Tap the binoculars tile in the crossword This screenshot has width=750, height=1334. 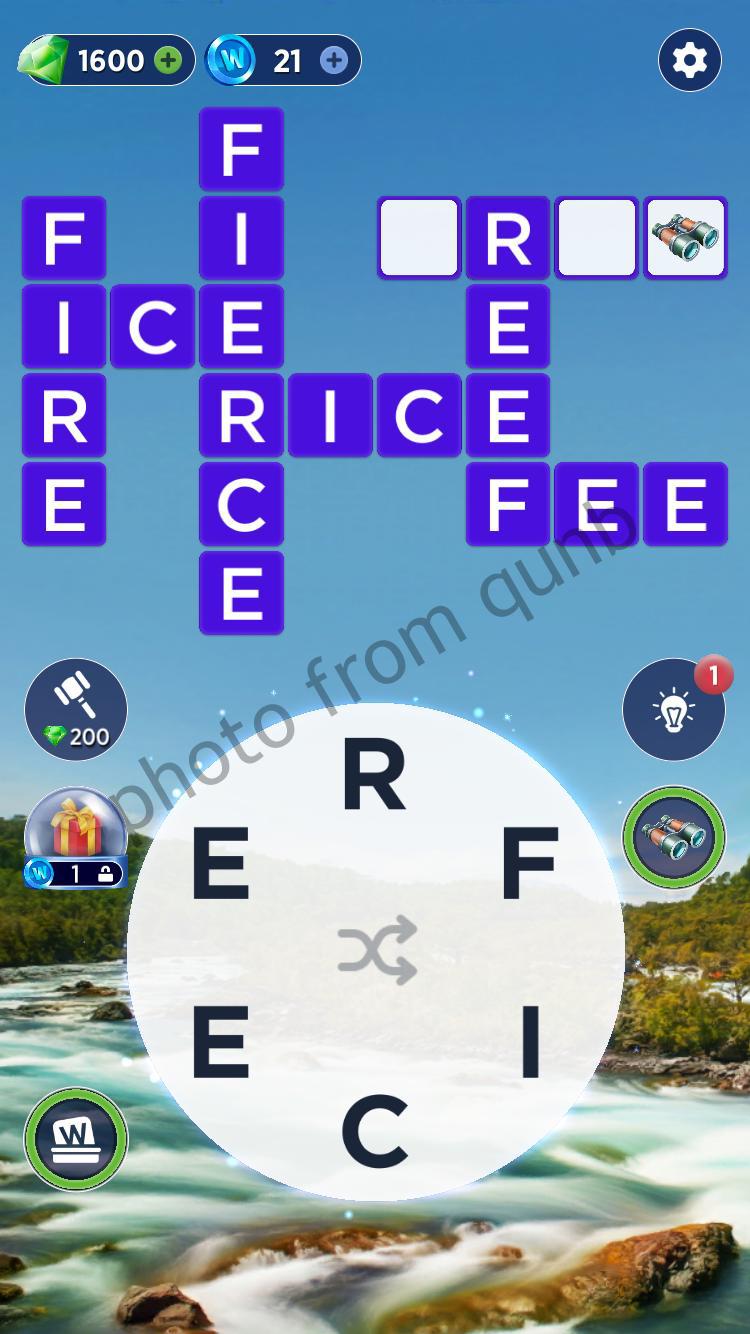click(686, 237)
